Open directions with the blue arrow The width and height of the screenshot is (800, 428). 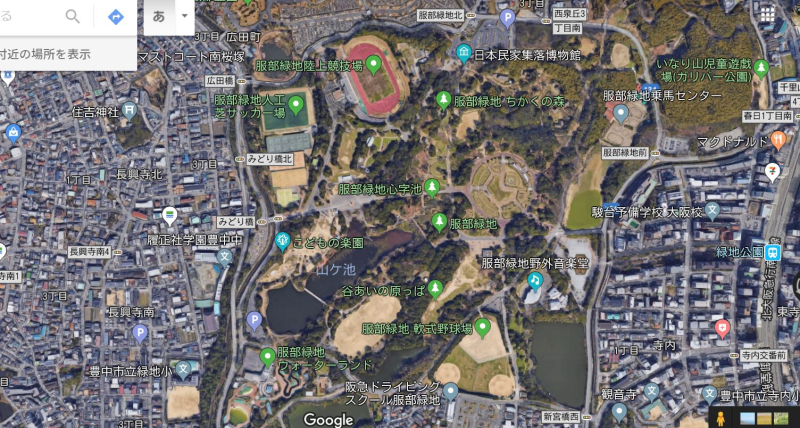(116, 16)
